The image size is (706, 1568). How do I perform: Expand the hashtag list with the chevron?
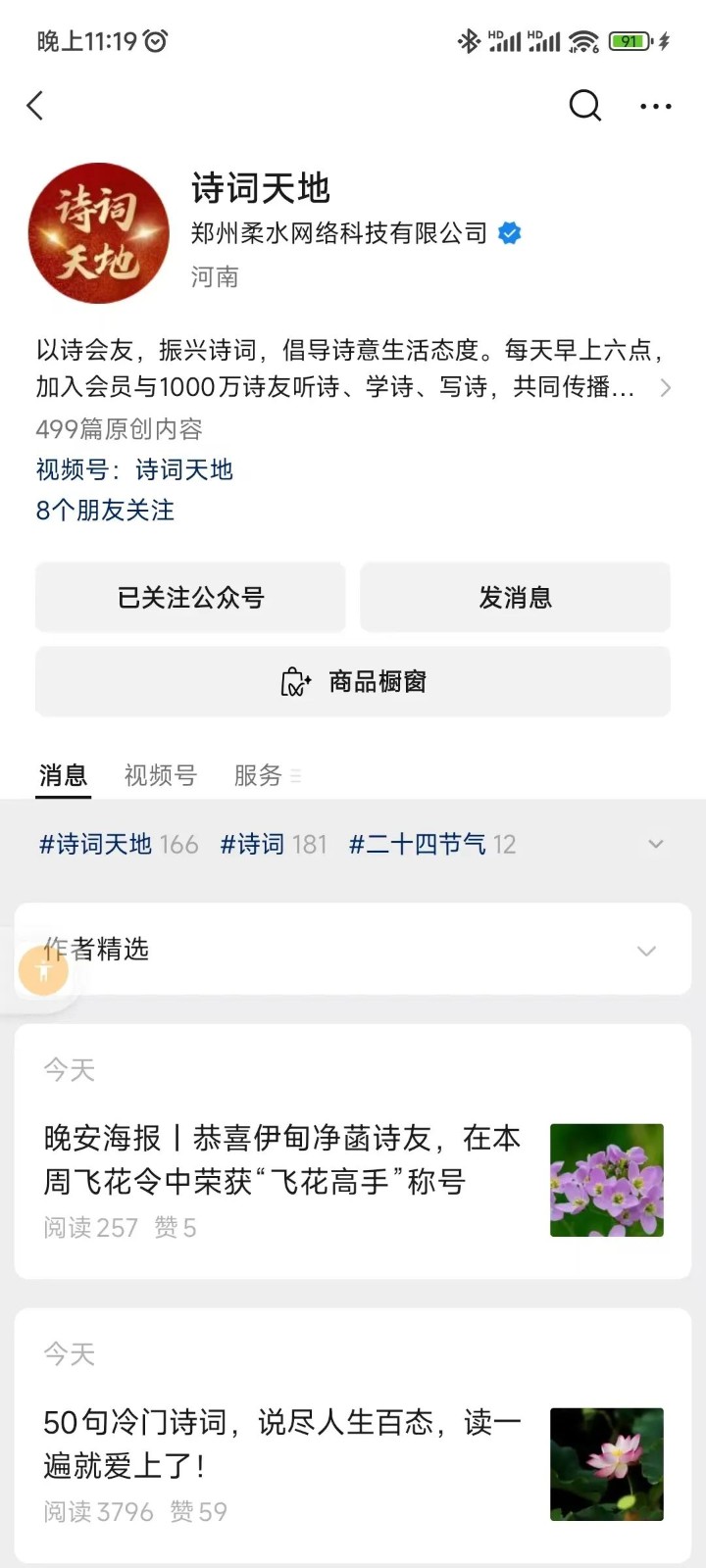click(656, 844)
